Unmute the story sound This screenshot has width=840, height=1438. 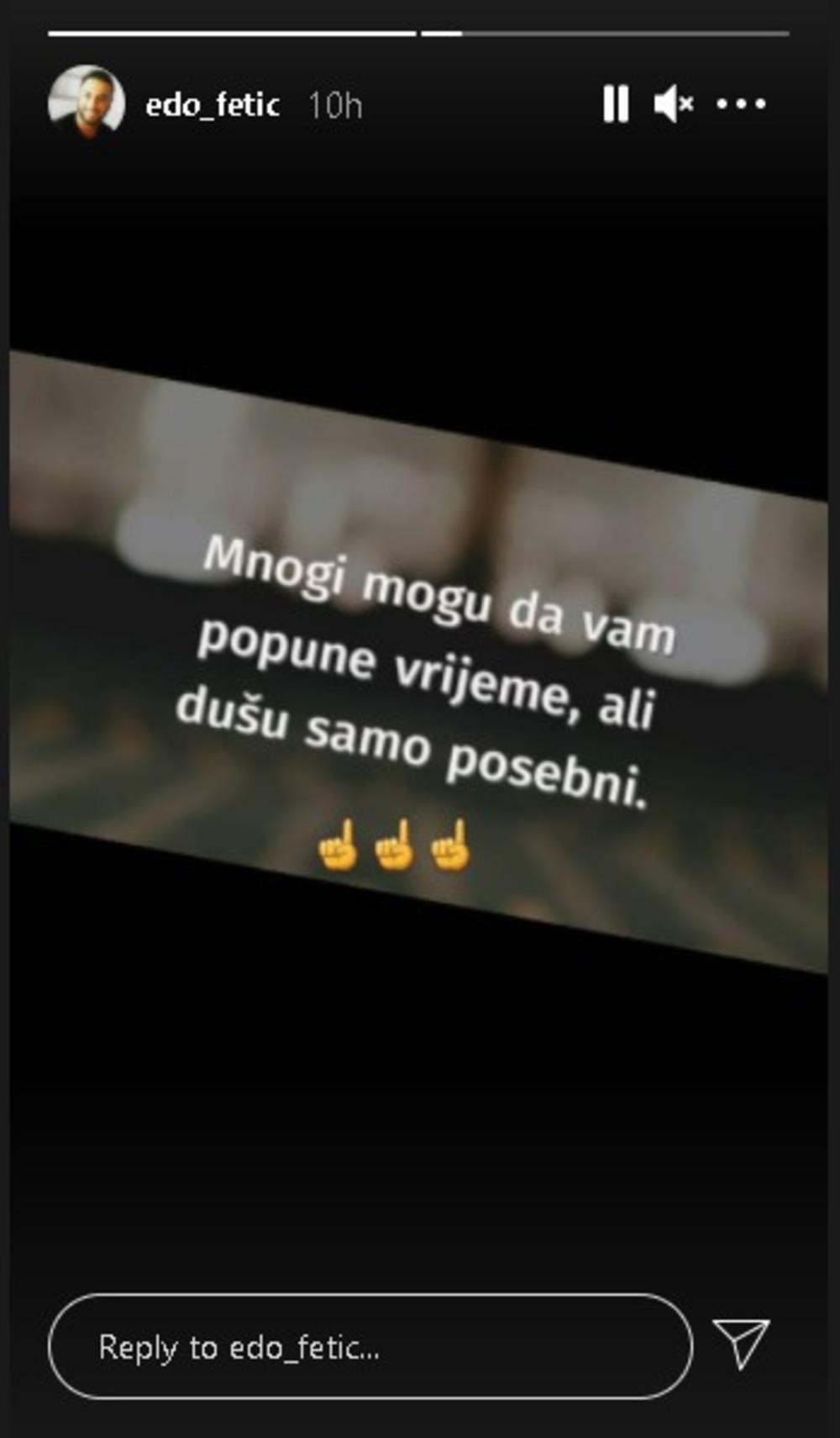[673, 104]
